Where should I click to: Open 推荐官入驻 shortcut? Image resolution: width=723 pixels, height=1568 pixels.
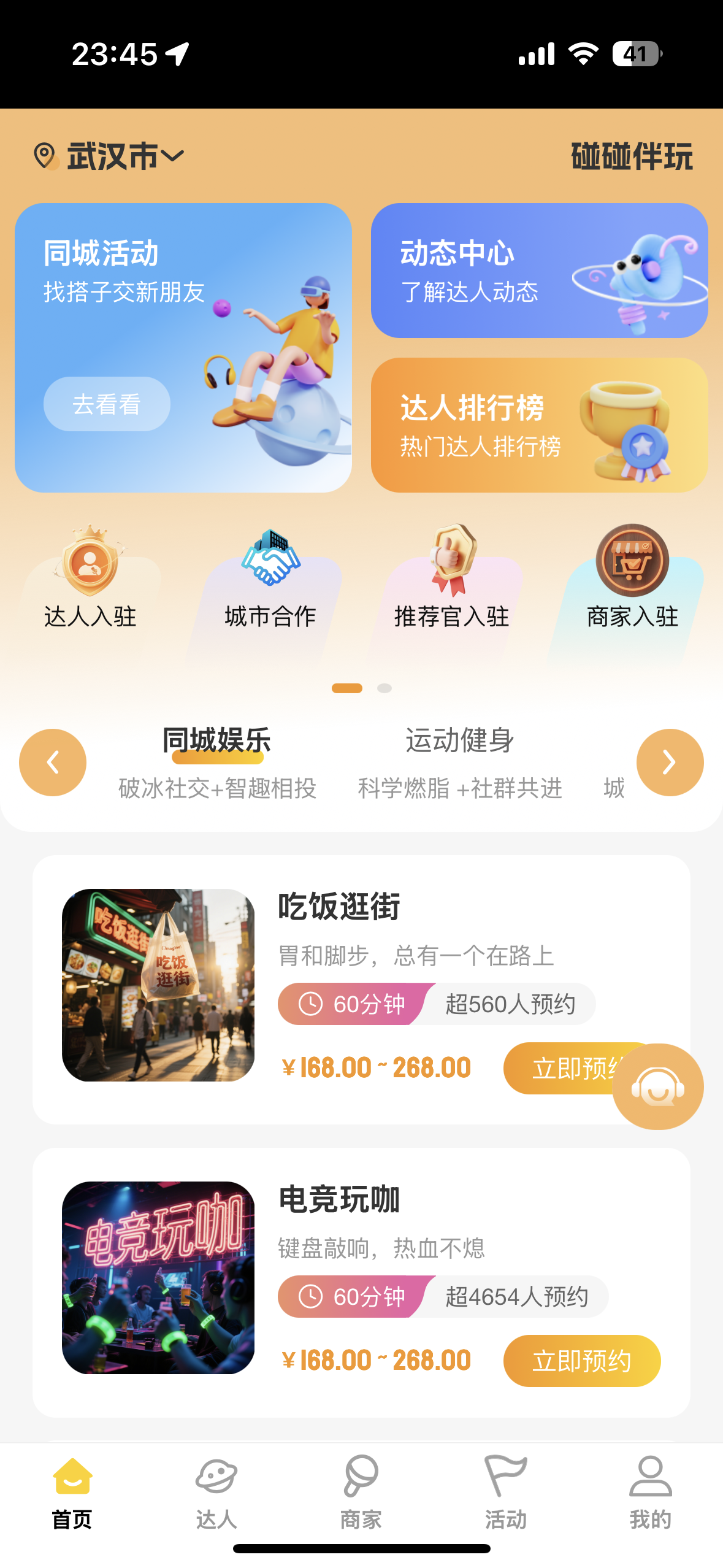[x=451, y=577]
